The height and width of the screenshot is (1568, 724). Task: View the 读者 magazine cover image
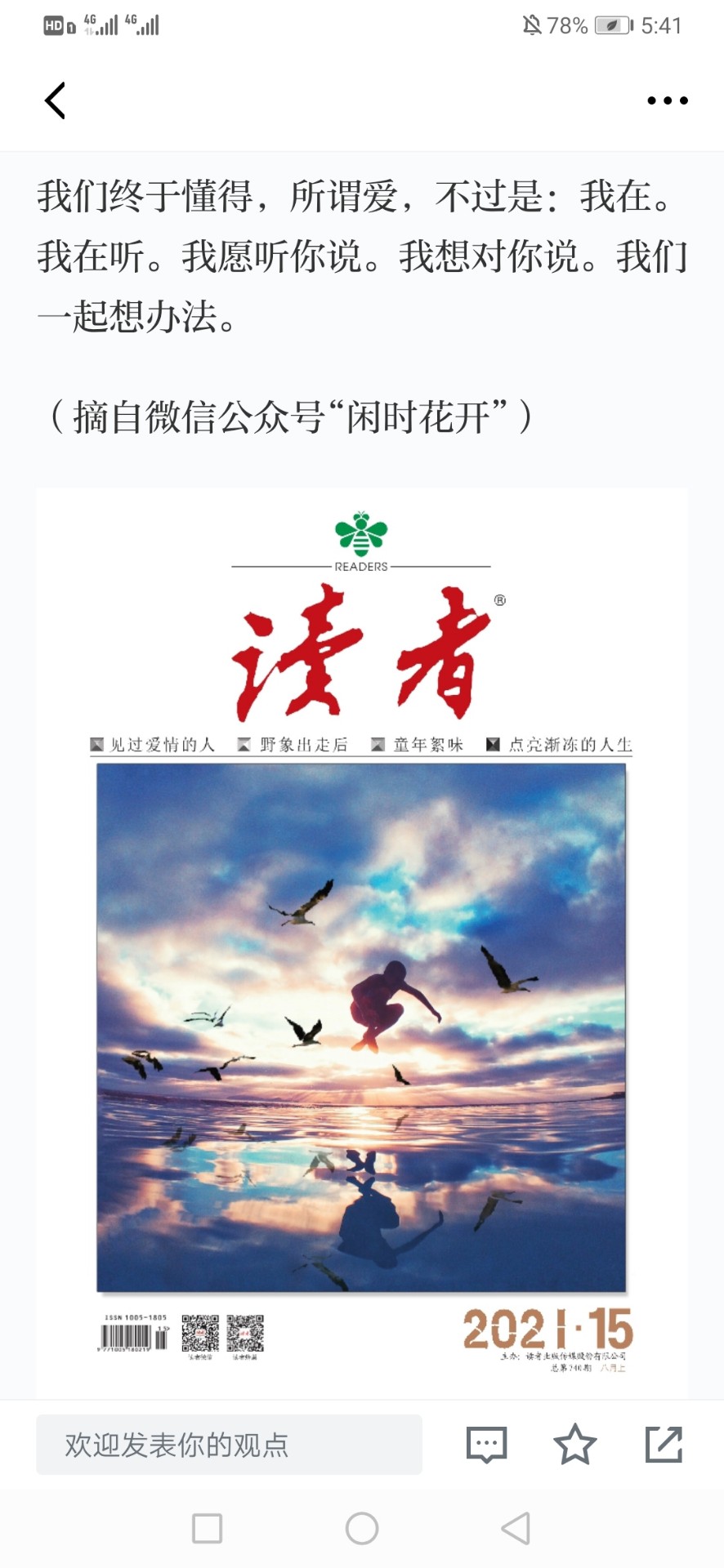coord(362,942)
